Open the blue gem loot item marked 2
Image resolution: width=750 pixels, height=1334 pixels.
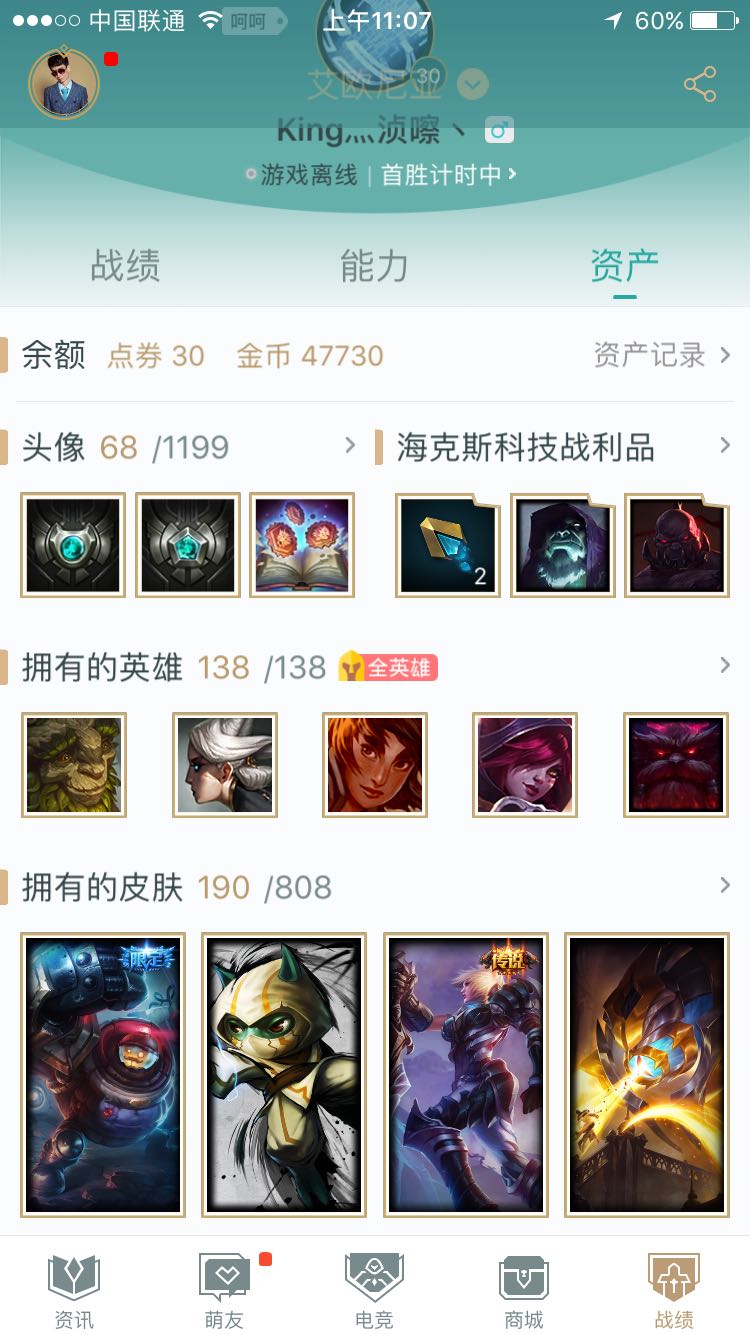tap(448, 546)
